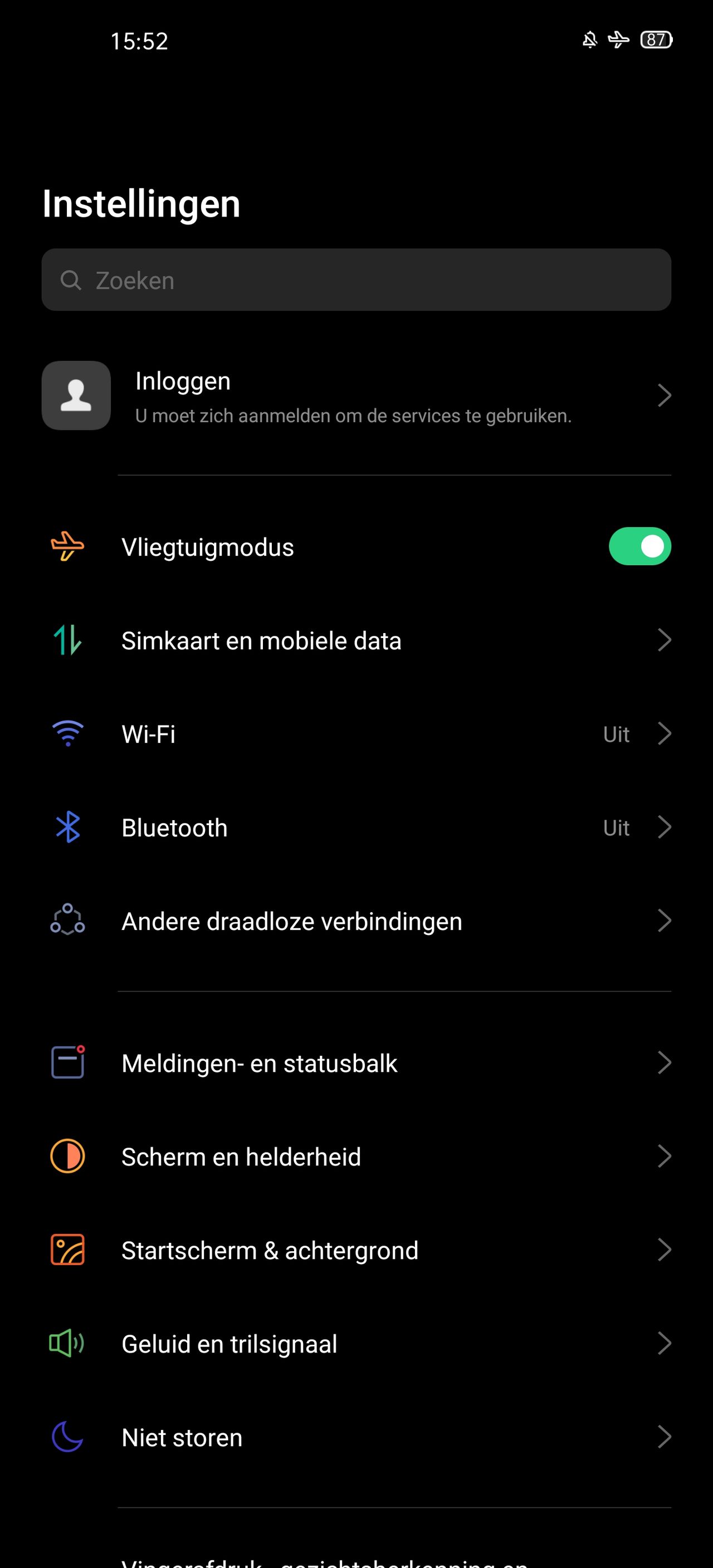Open Meldingen- en statusbalk

(356, 1064)
